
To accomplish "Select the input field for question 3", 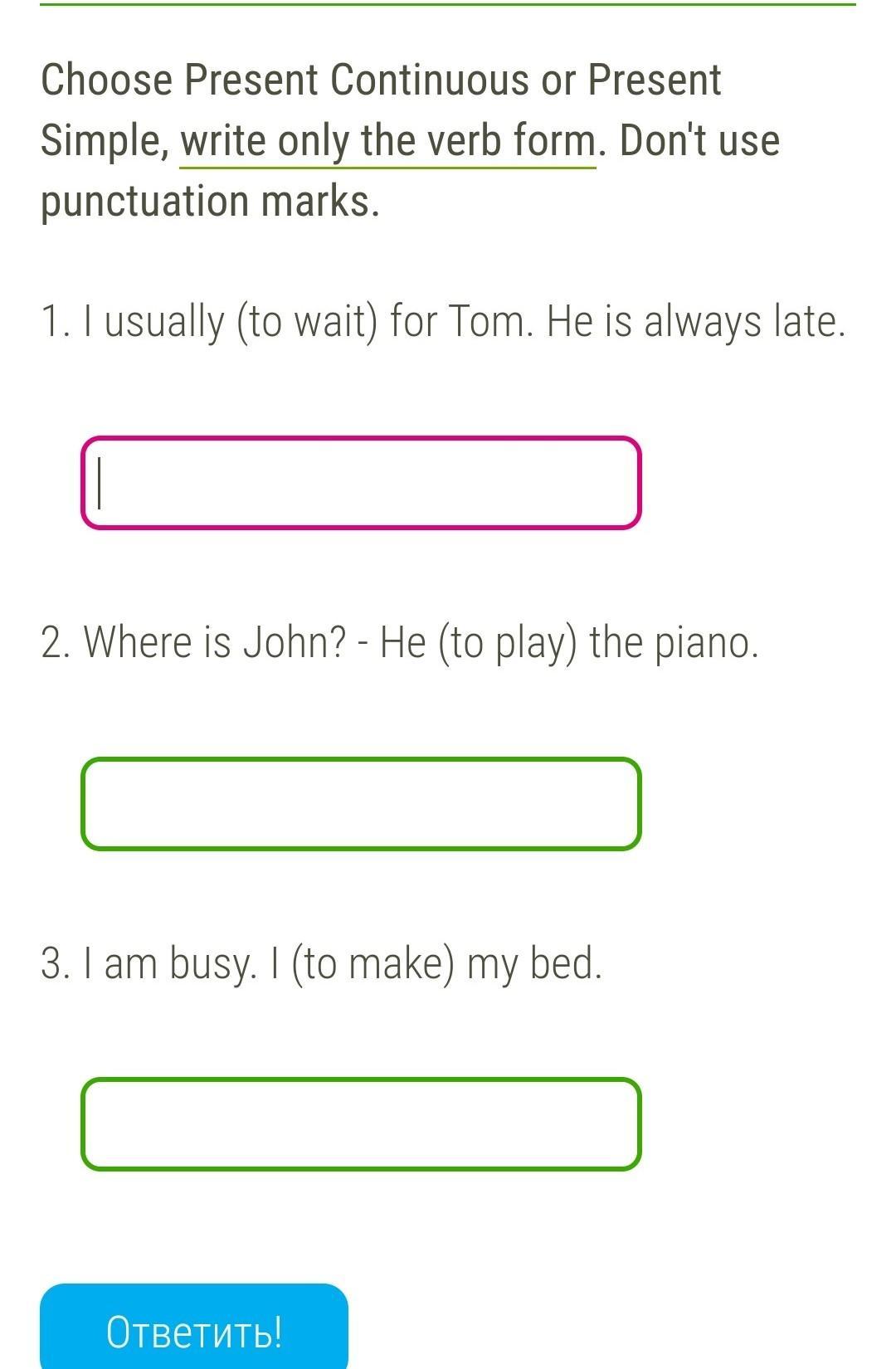I will 361,1124.
